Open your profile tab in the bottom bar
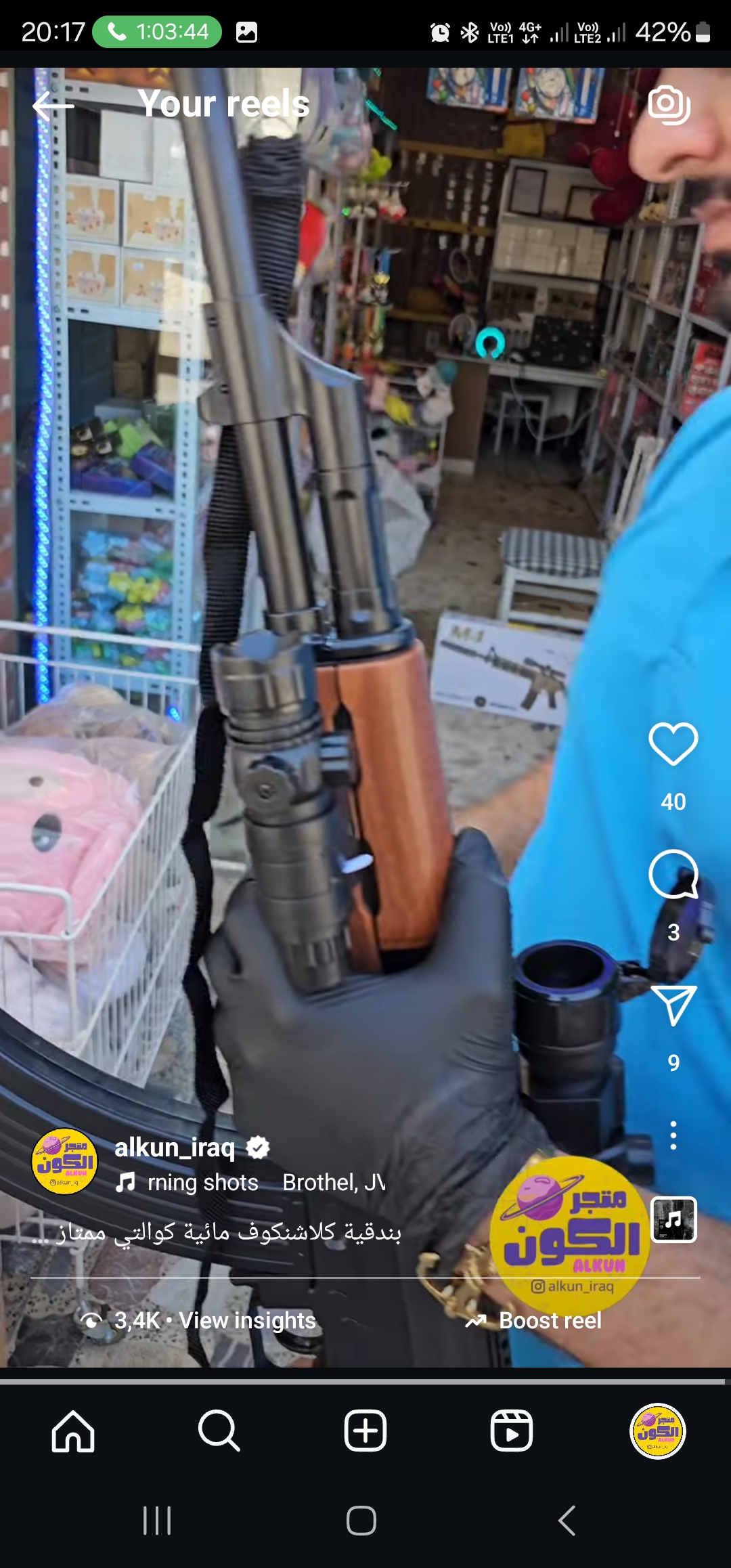 pyautogui.click(x=658, y=1431)
